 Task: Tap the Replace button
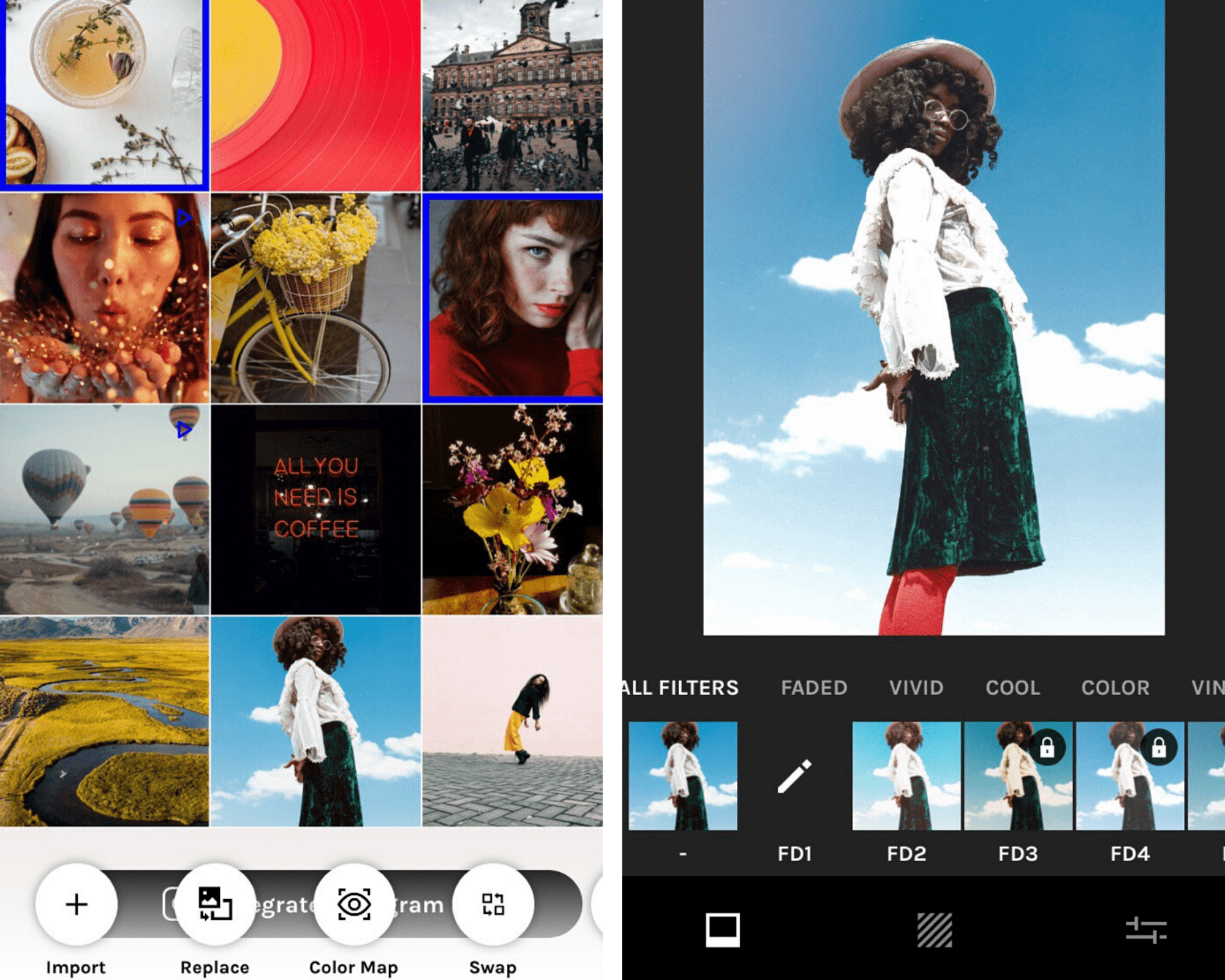[215, 904]
